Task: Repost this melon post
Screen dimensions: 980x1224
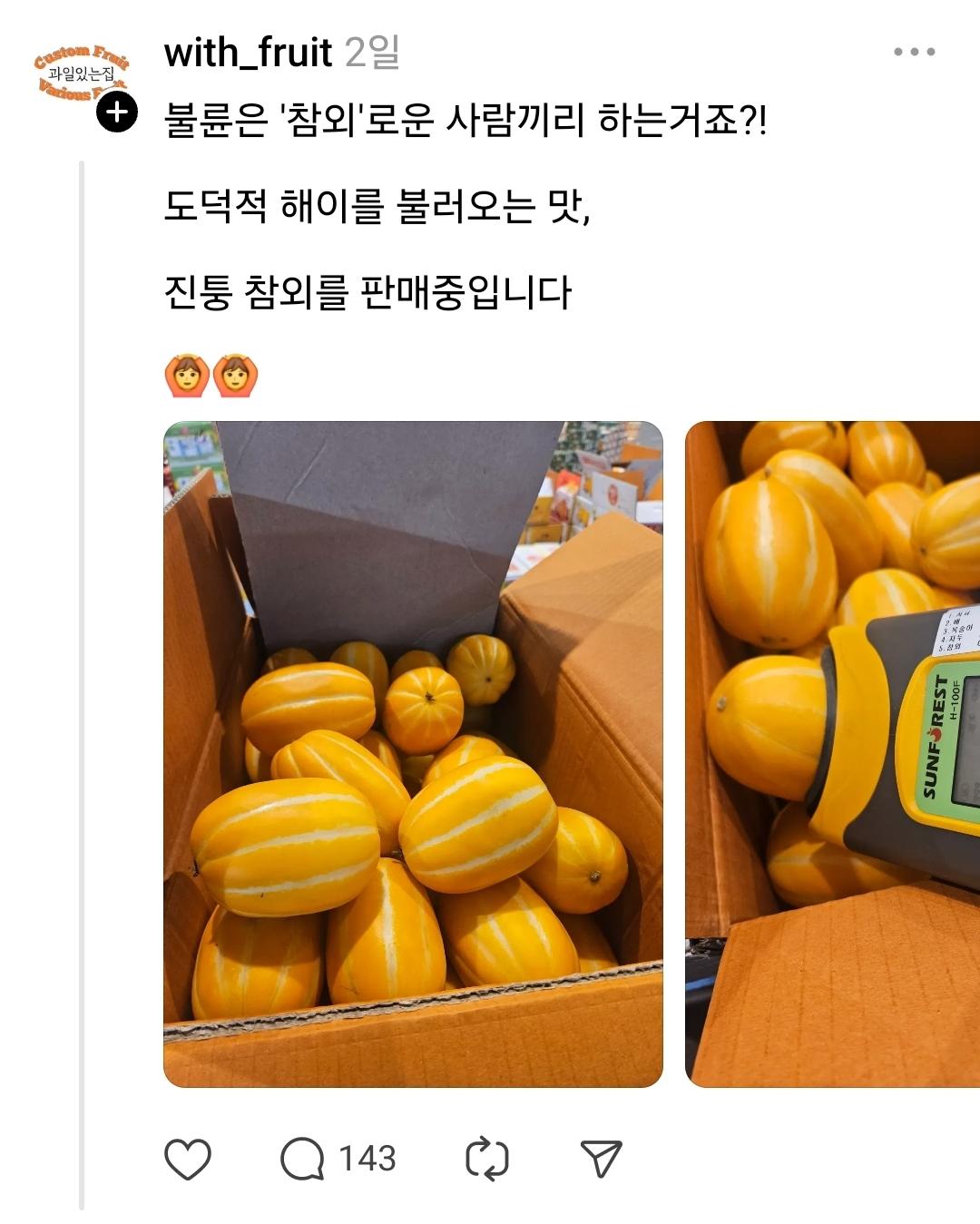Action: (x=486, y=1159)
